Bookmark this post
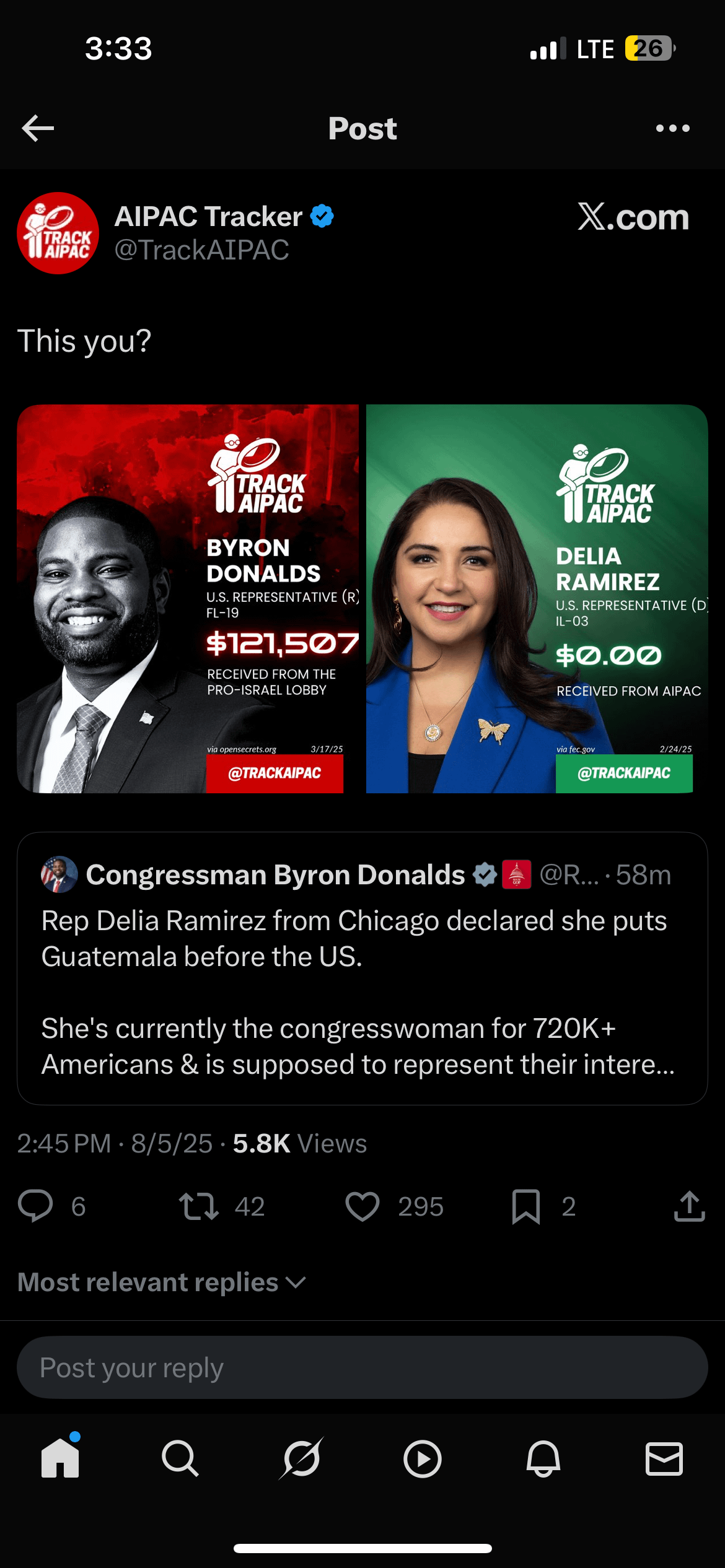The image size is (725, 1568). pyautogui.click(x=525, y=1206)
